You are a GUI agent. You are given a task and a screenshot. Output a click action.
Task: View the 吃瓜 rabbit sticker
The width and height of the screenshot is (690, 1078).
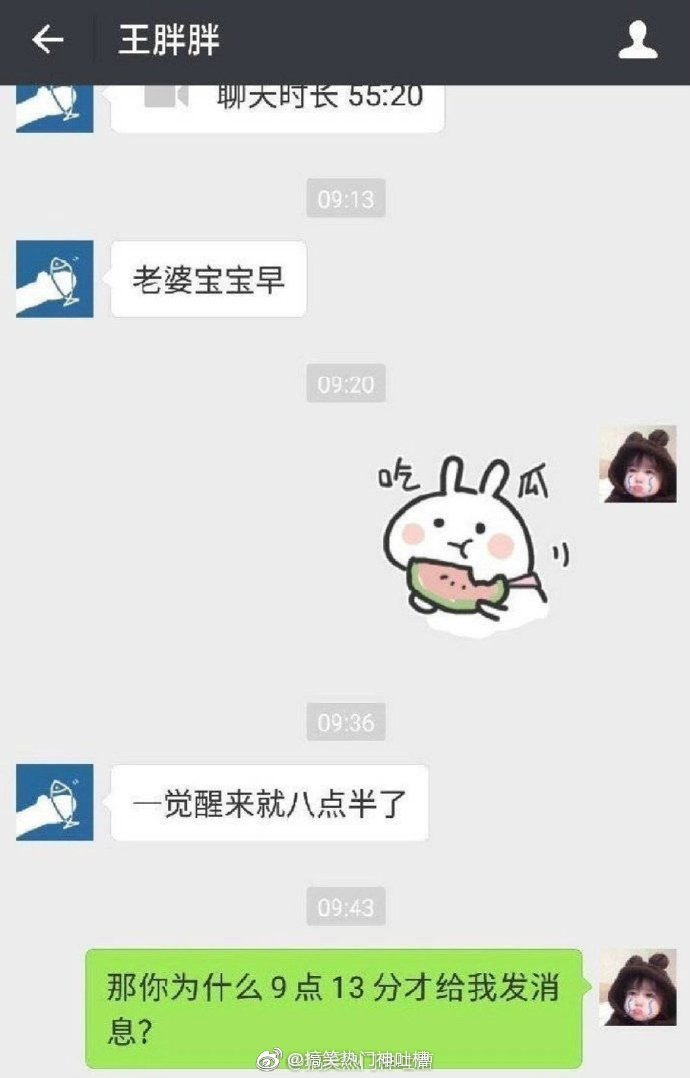pyautogui.click(x=470, y=543)
